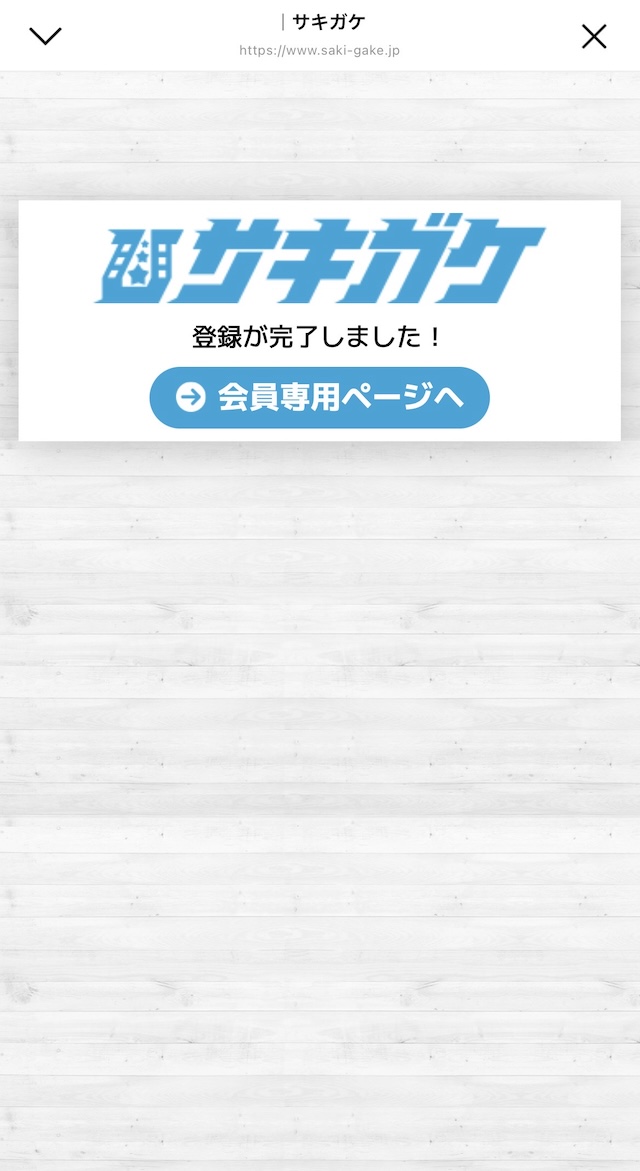Close the in-app browser with the X
The width and height of the screenshot is (640, 1171).
click(x=594, y=37)
